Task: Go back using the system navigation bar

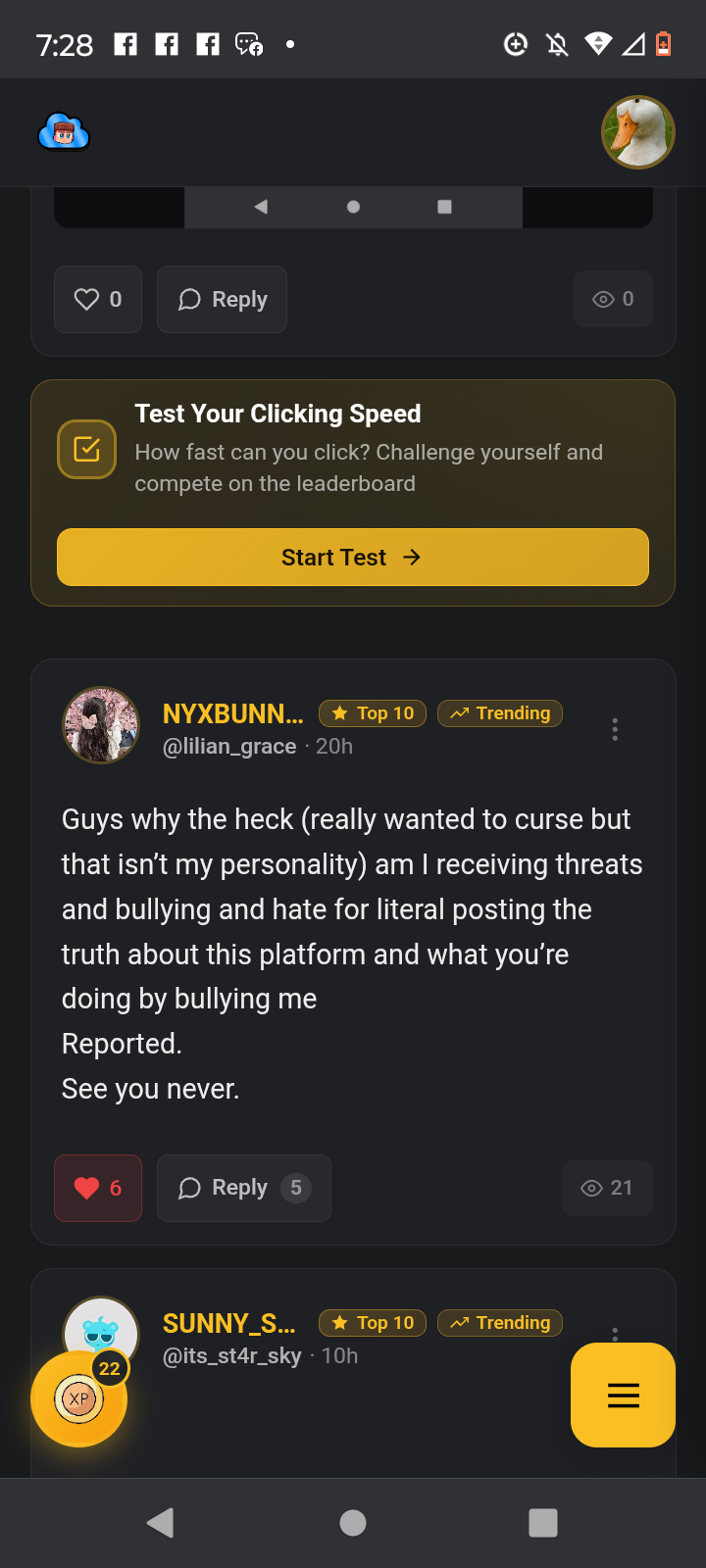Action: pos(160,1522)
